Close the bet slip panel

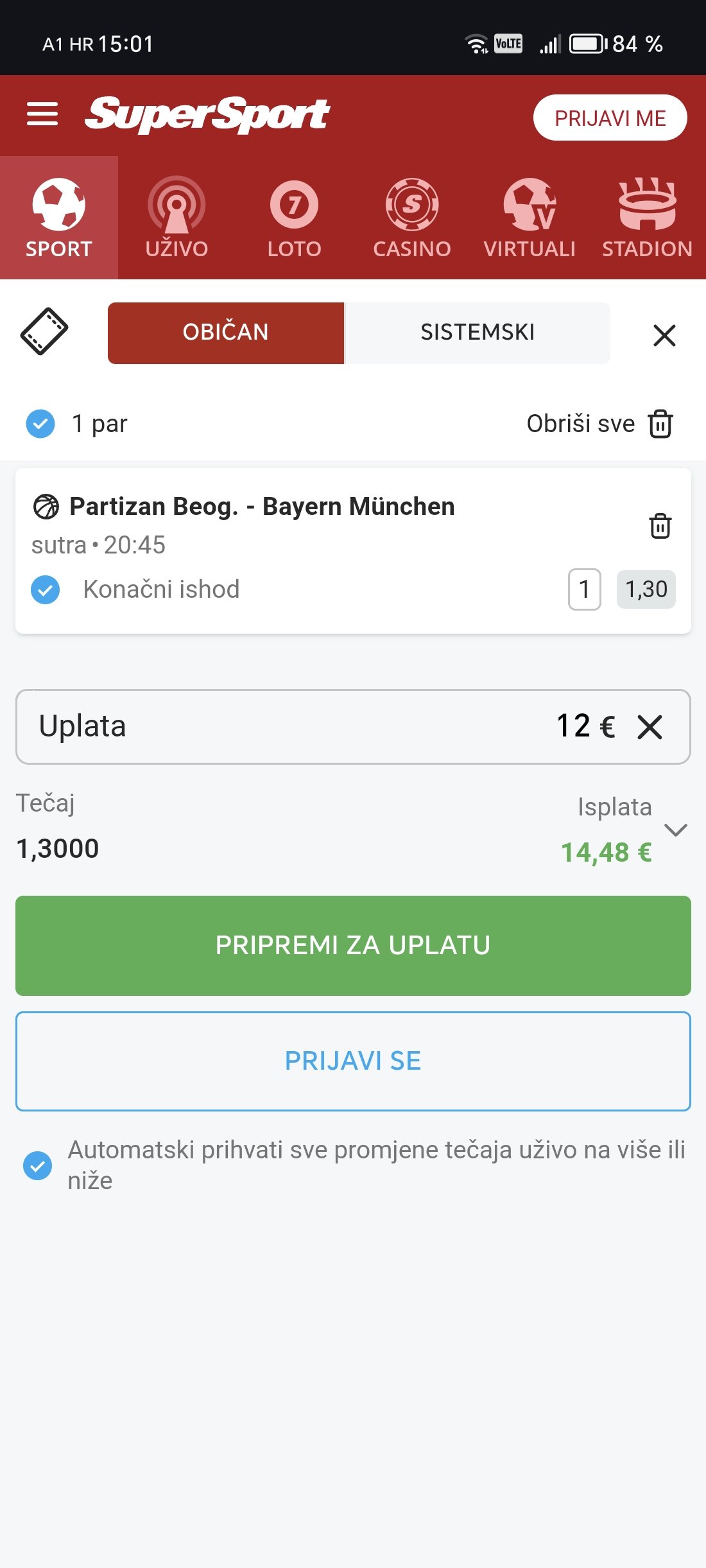[x=664, y=335]
